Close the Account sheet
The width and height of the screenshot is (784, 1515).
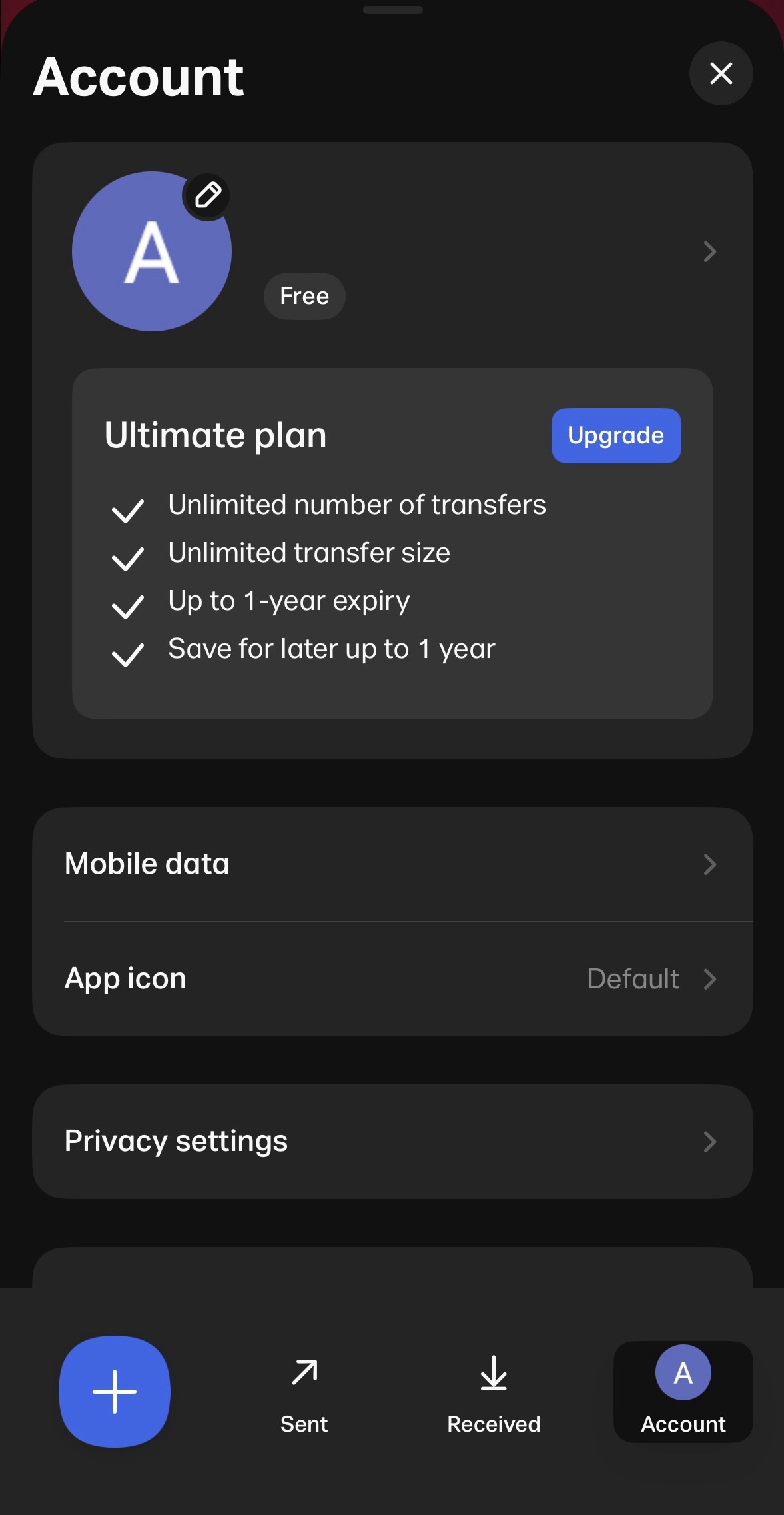(721, 73)
